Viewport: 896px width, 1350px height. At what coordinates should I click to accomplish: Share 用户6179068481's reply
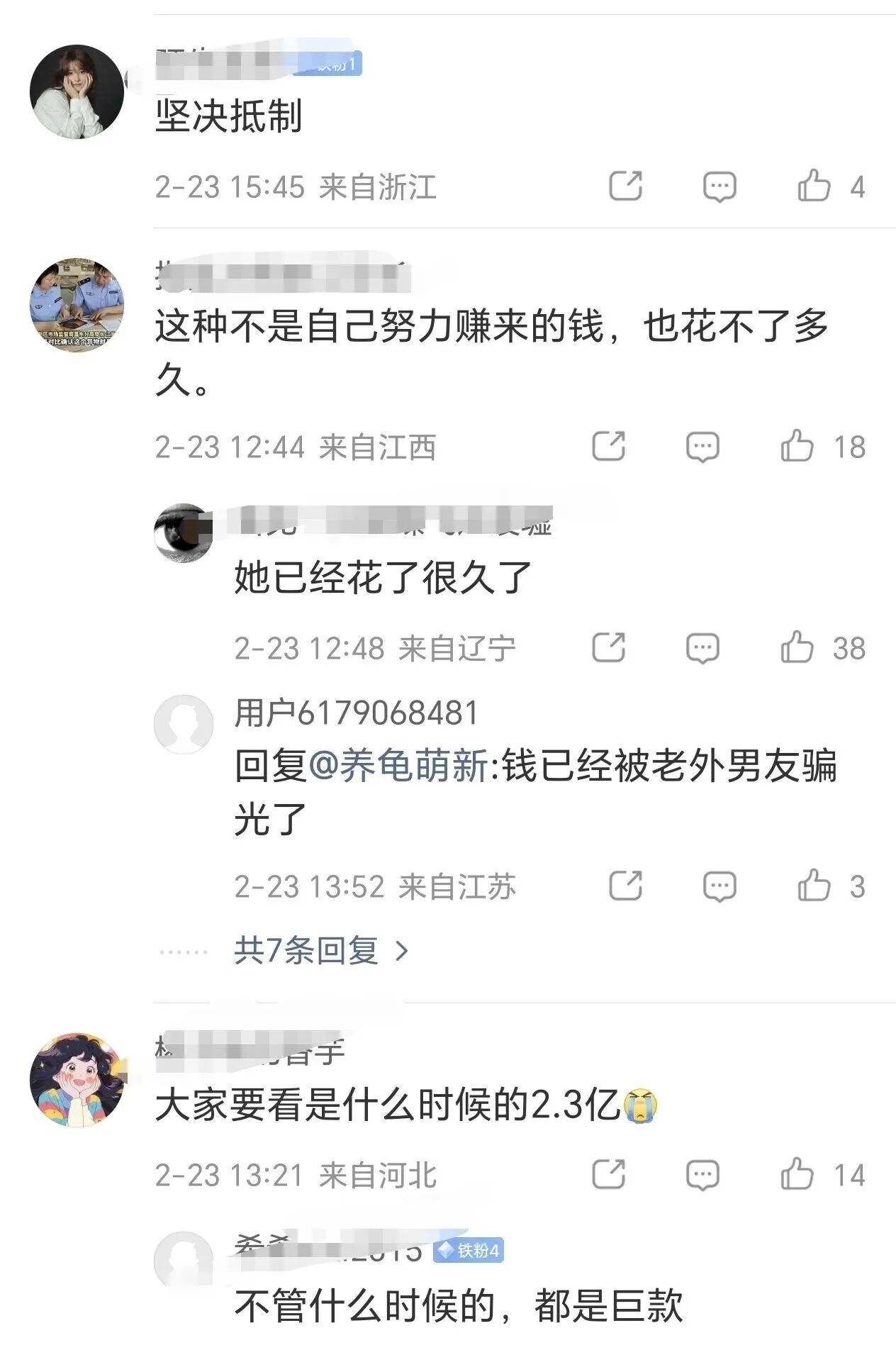point(625,886)
